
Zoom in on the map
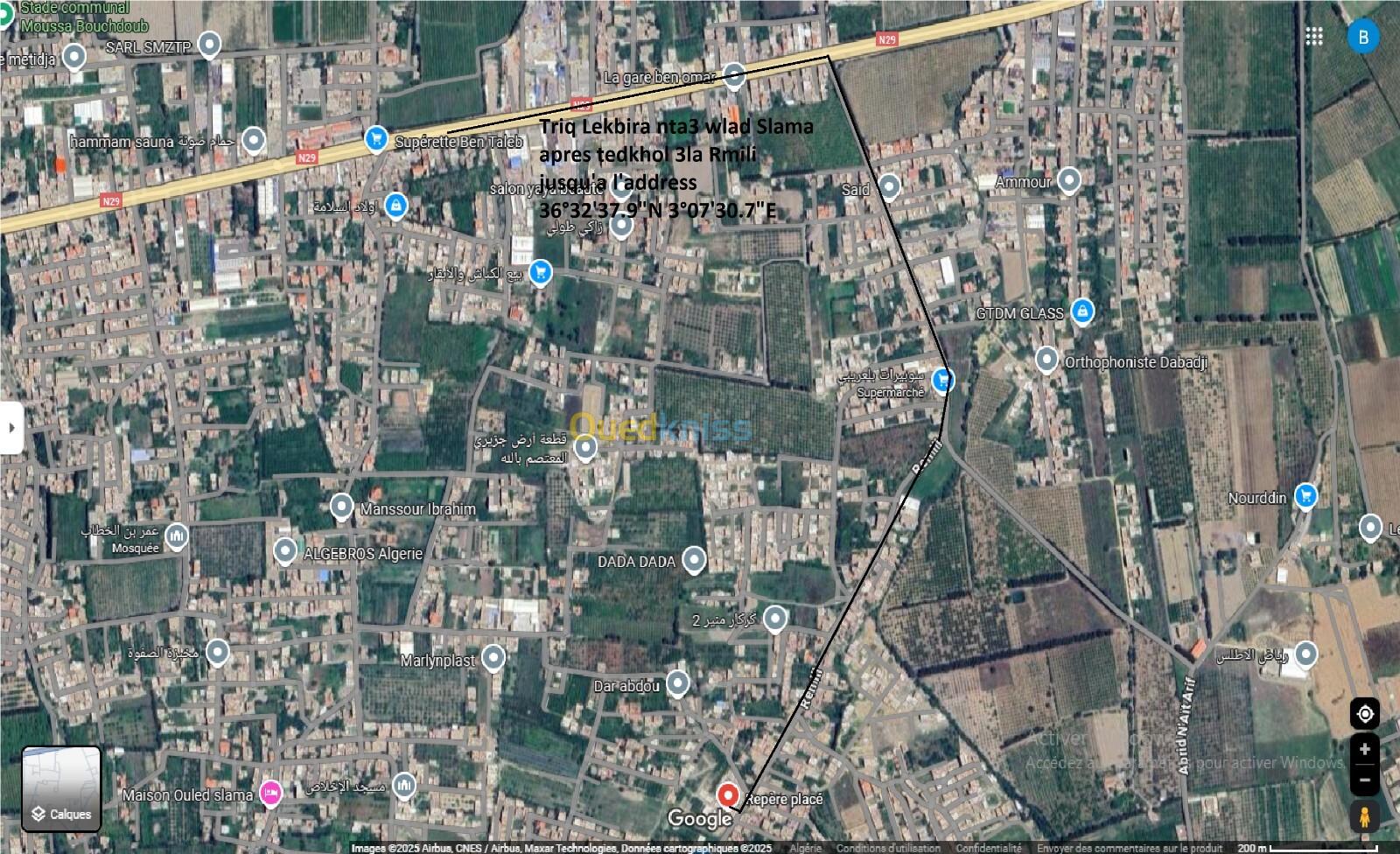pos(1364,750)
